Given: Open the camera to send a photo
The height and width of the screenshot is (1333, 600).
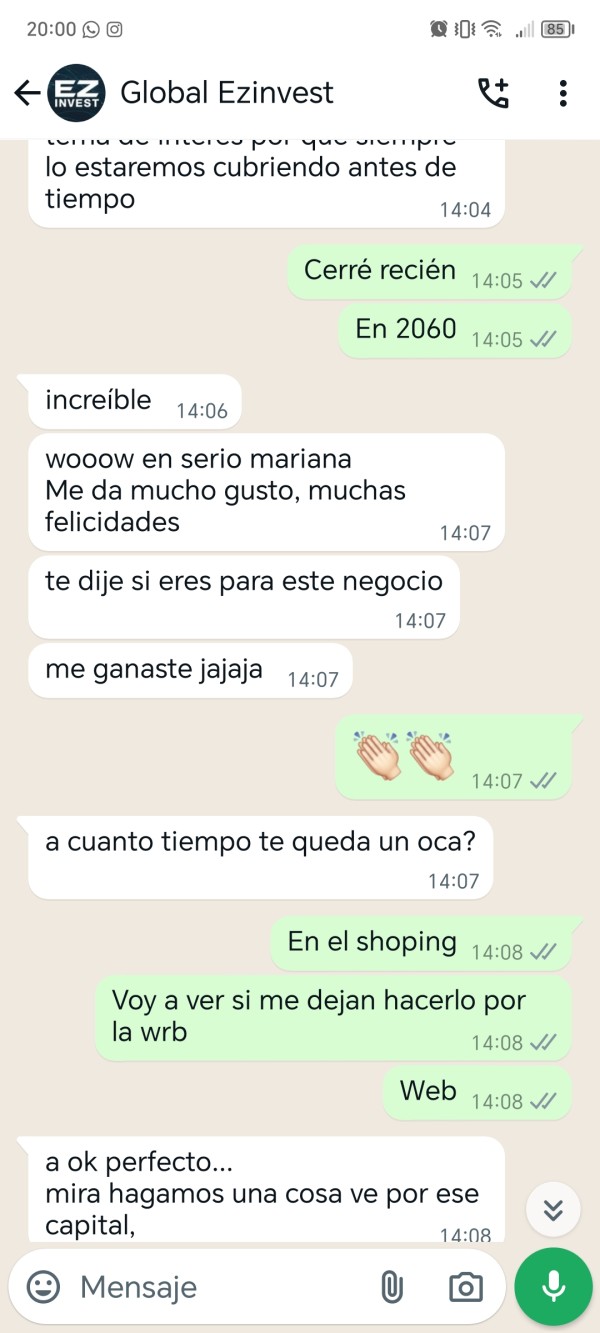Looking at the screenshot, I should pyautogui.click(x=465, y=1287).
